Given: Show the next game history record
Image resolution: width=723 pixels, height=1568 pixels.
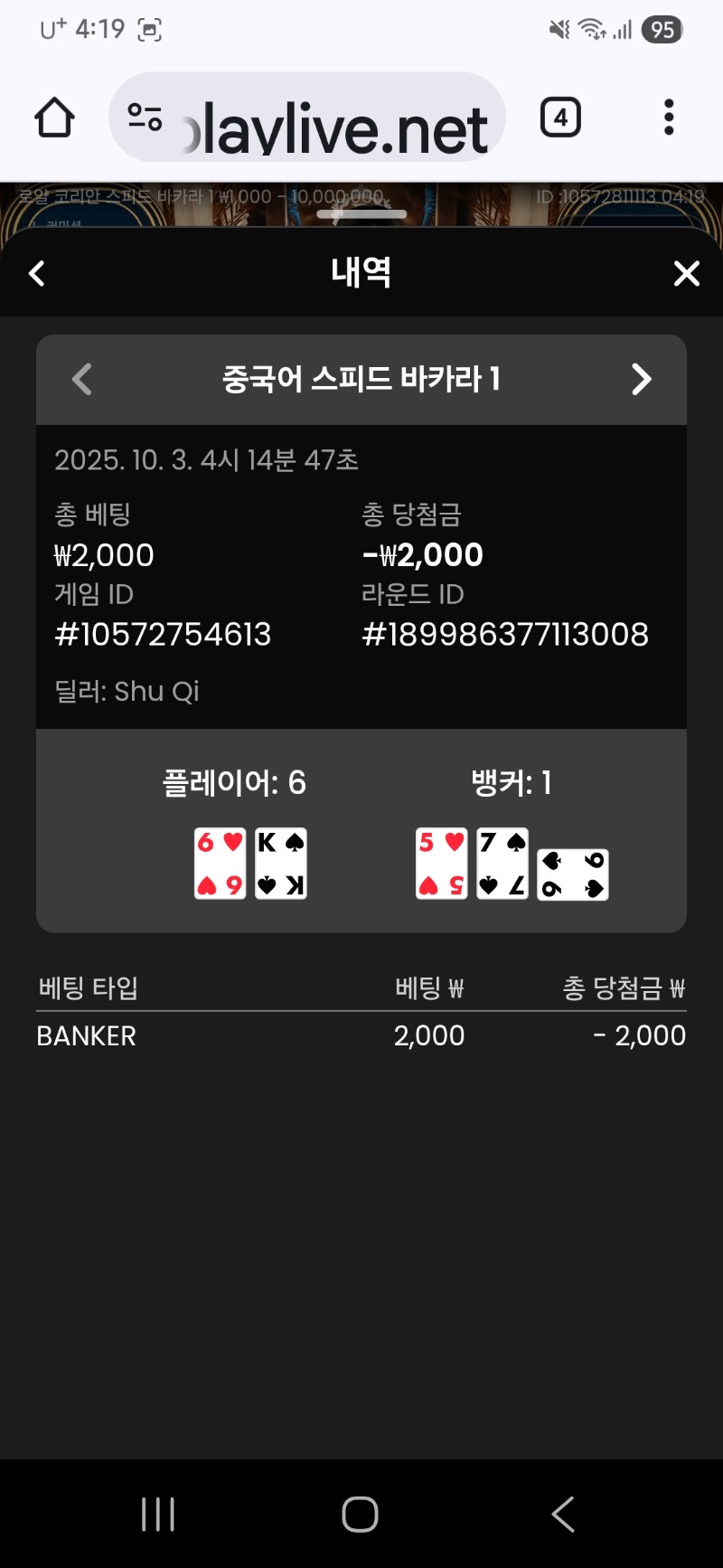Looking at the screenshot, I should click(641, 380).
